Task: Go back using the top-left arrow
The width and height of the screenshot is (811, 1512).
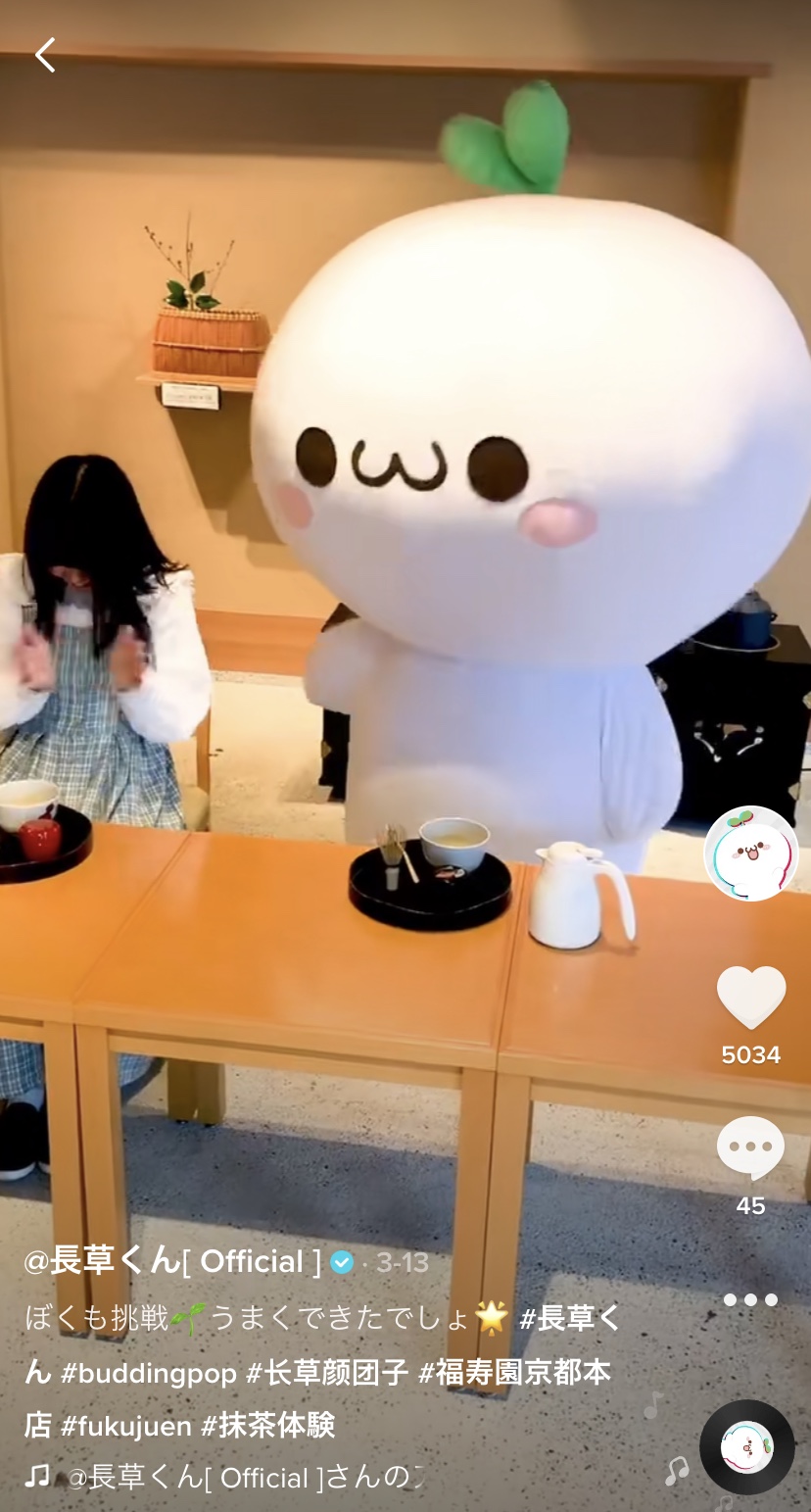Action: tap(45, 55)
